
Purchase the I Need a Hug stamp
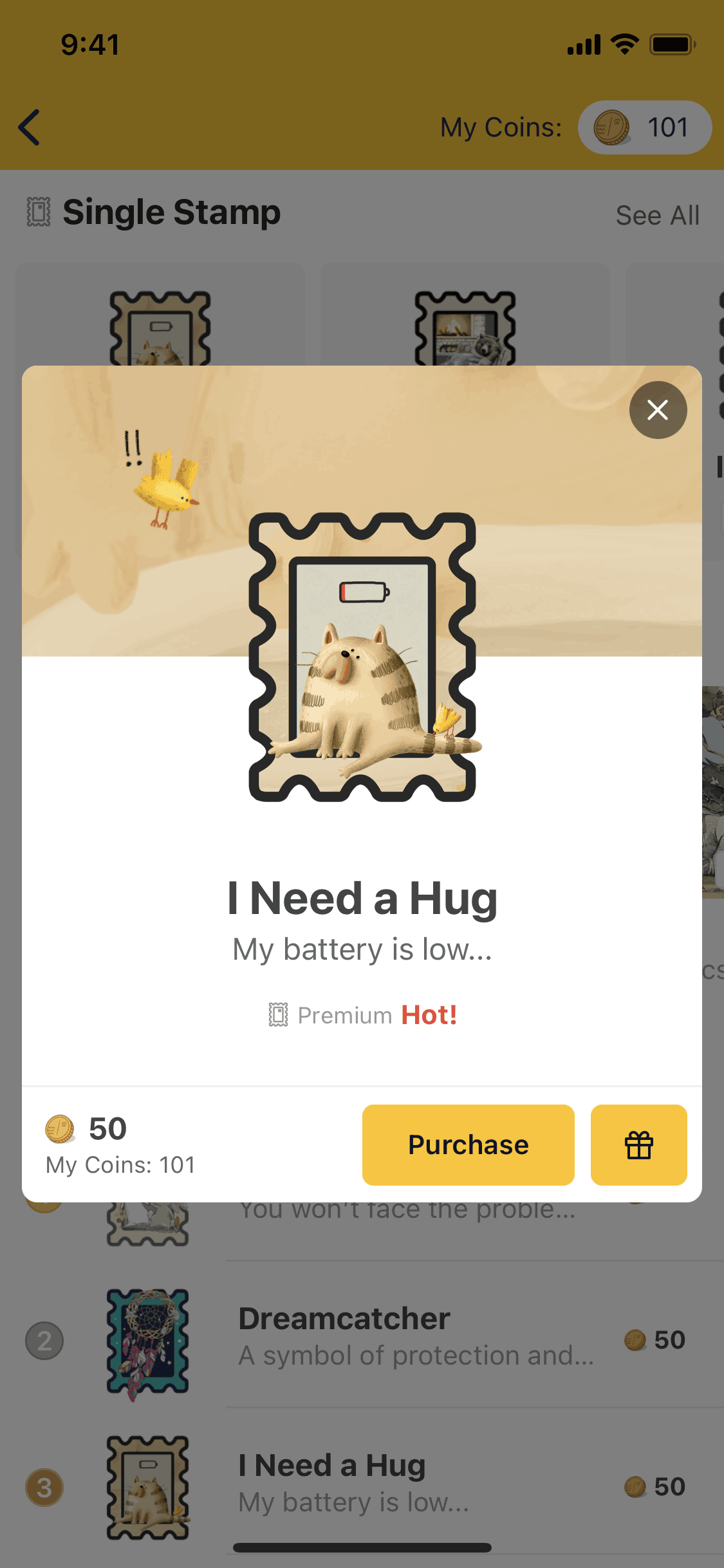468,1145
